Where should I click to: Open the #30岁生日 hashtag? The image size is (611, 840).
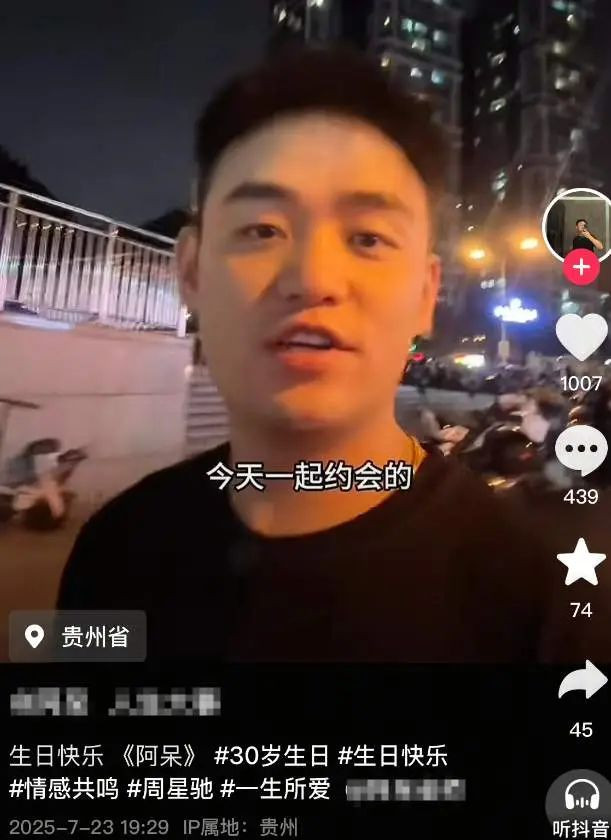point(272,755)
